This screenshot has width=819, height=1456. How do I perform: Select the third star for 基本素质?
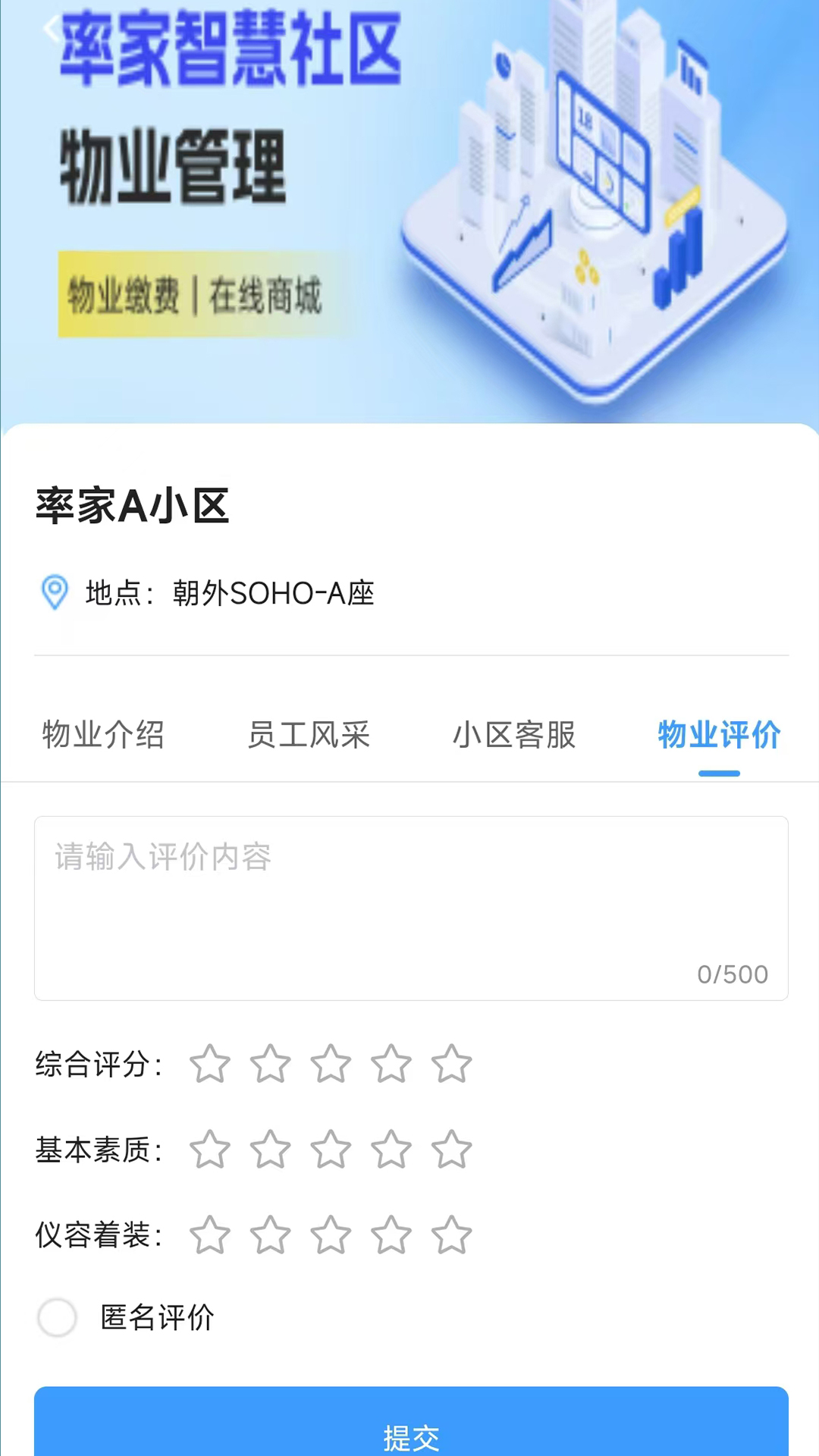[x=332, y=1150]
